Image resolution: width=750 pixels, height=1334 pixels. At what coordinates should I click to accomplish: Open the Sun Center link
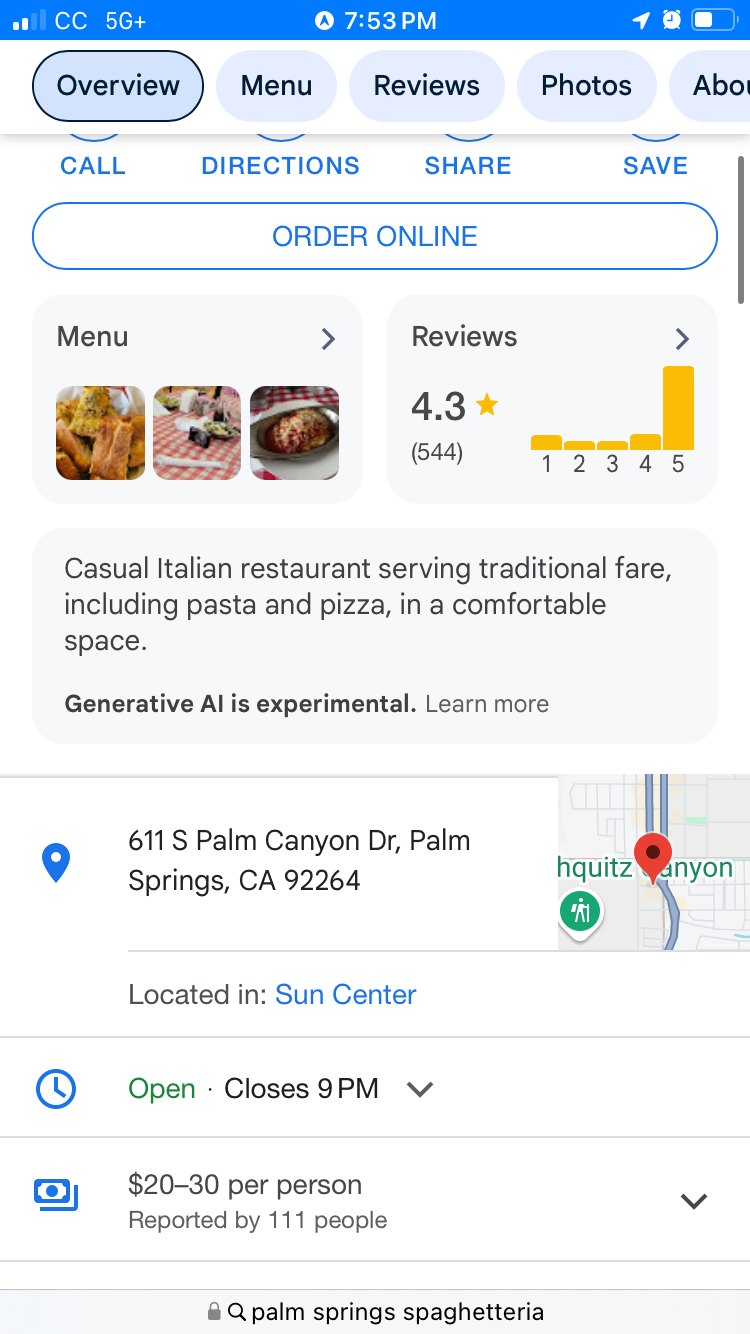click(x=345, y=995)
